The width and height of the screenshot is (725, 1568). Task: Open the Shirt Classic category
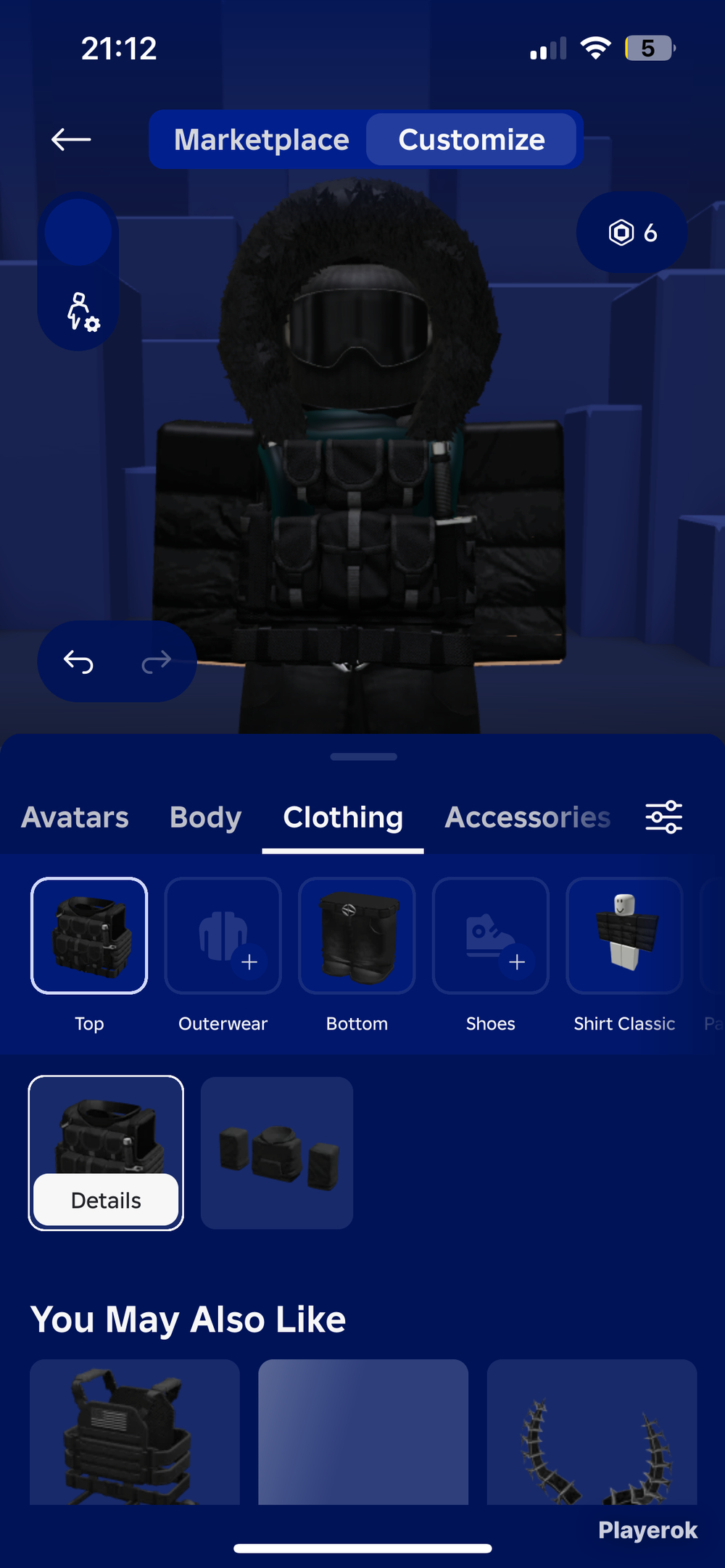coord(624,935)
